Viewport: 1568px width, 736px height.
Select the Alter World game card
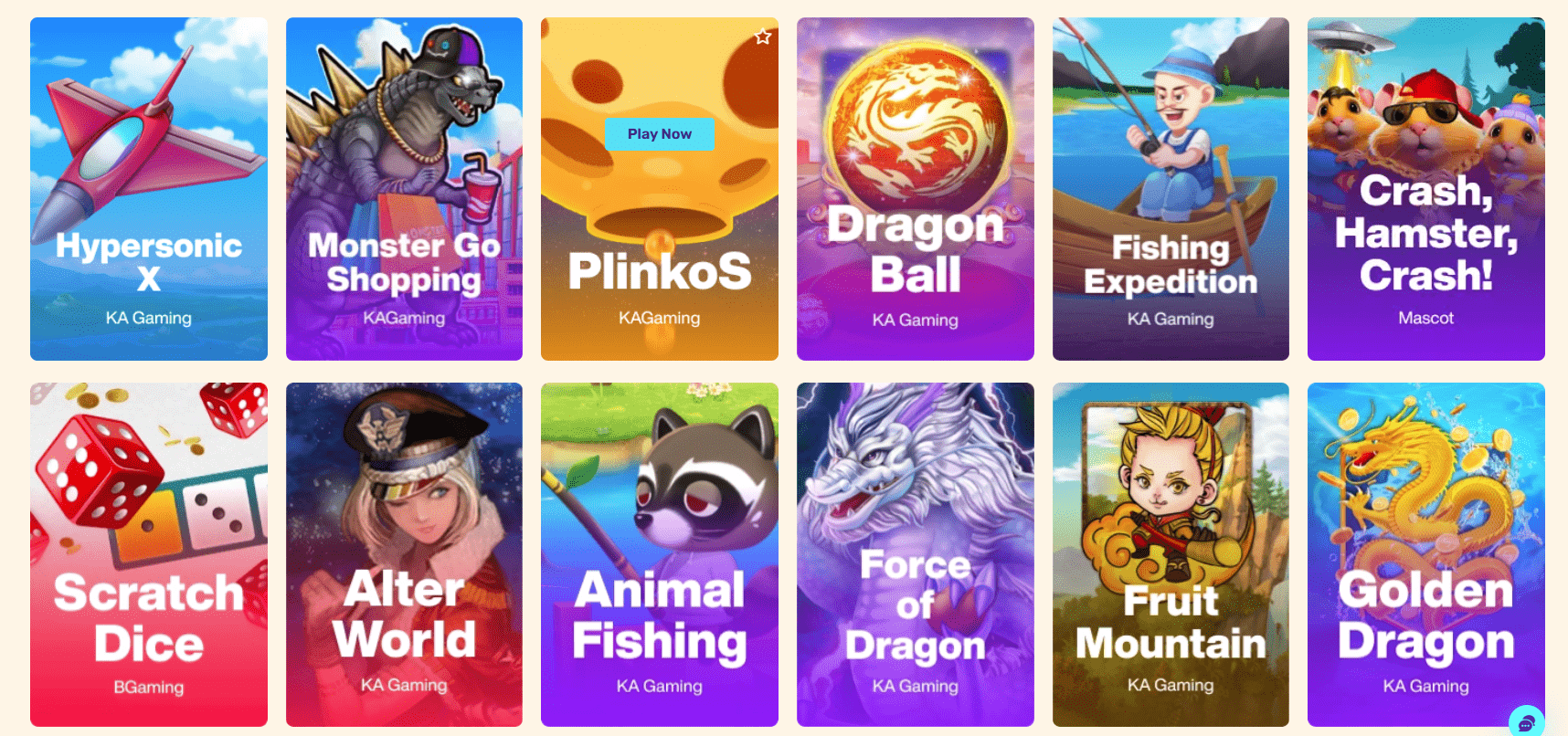pos(404,554)
